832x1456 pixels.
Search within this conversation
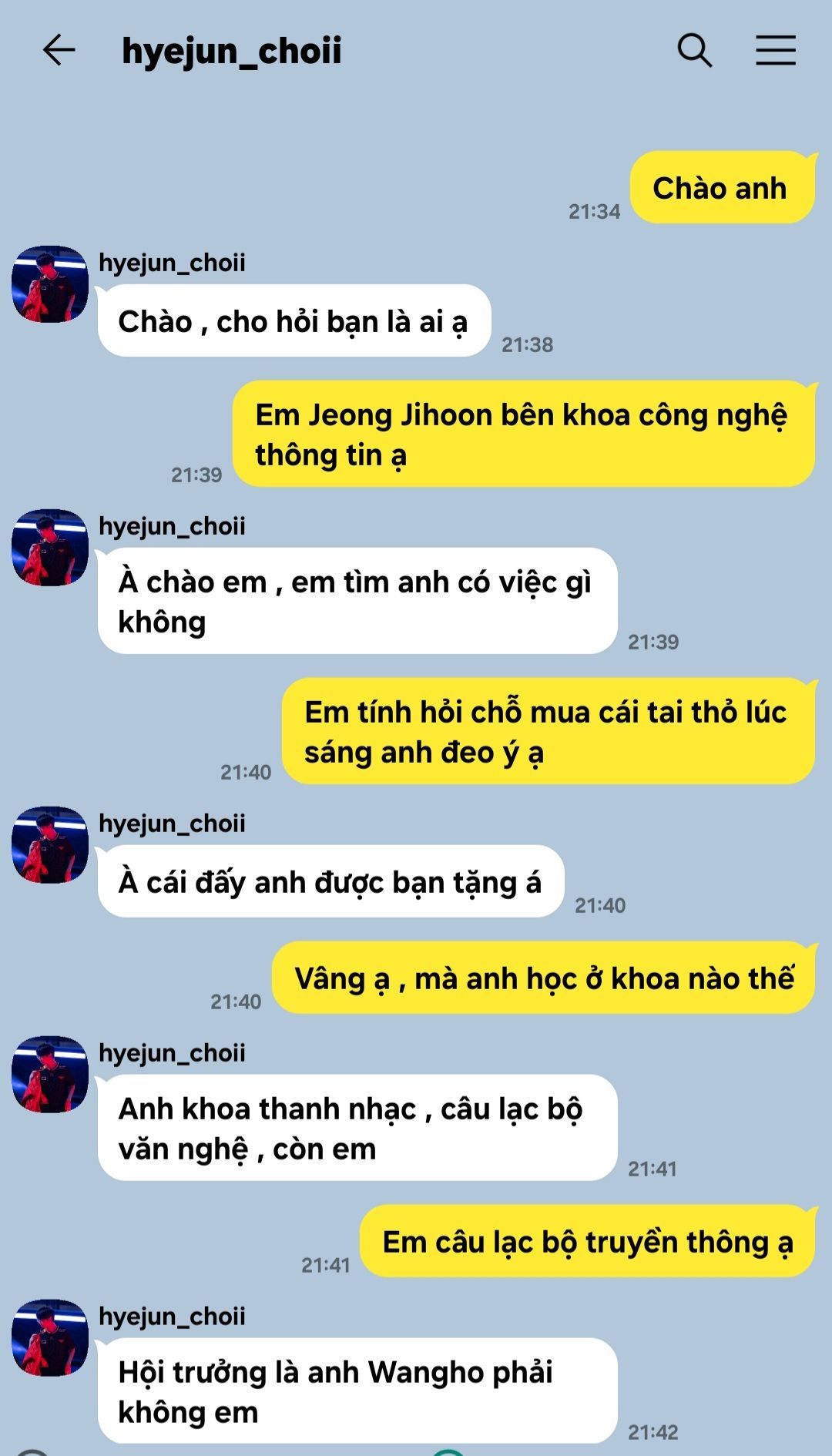click(x=694, y=51)
